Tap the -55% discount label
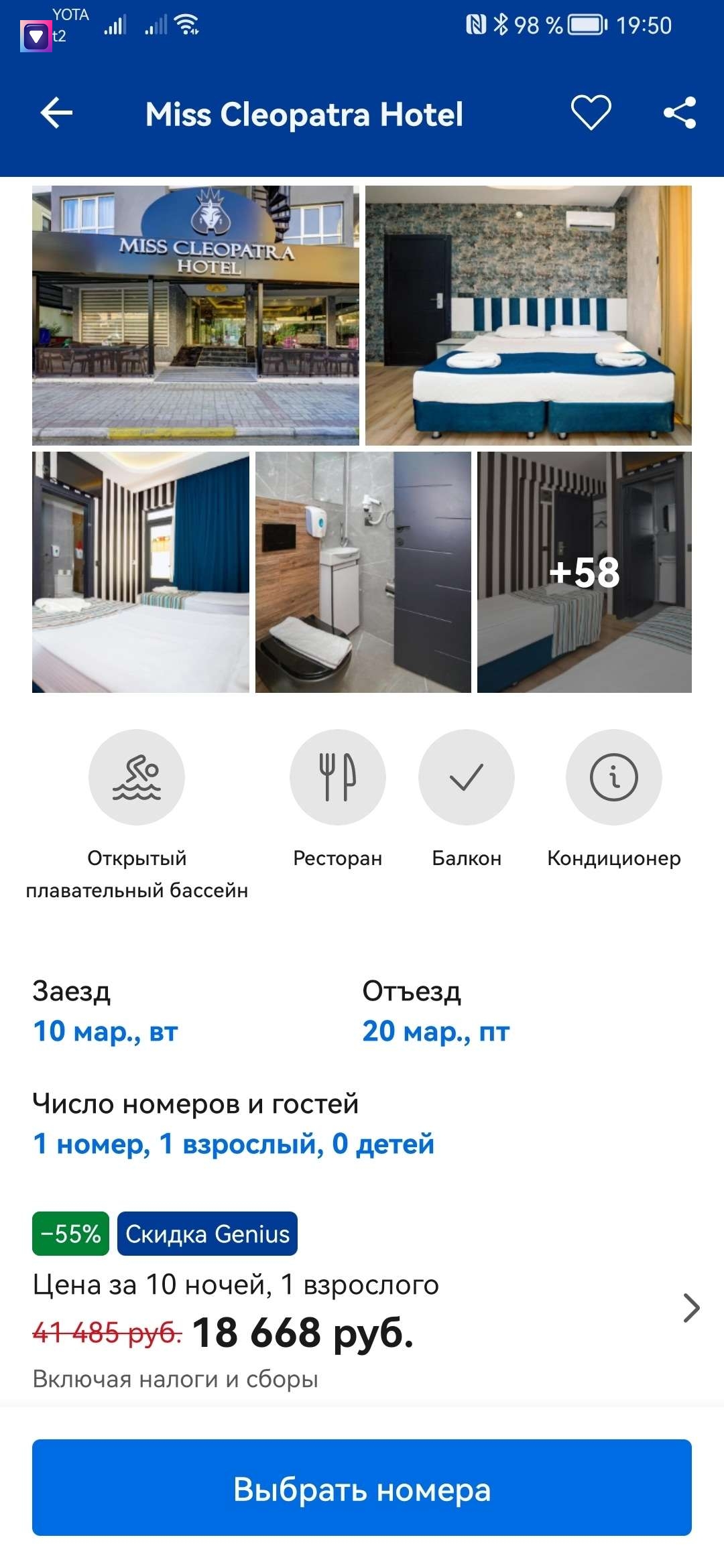The width and height of the screenshot is (724, 1568). [70, 1233]
